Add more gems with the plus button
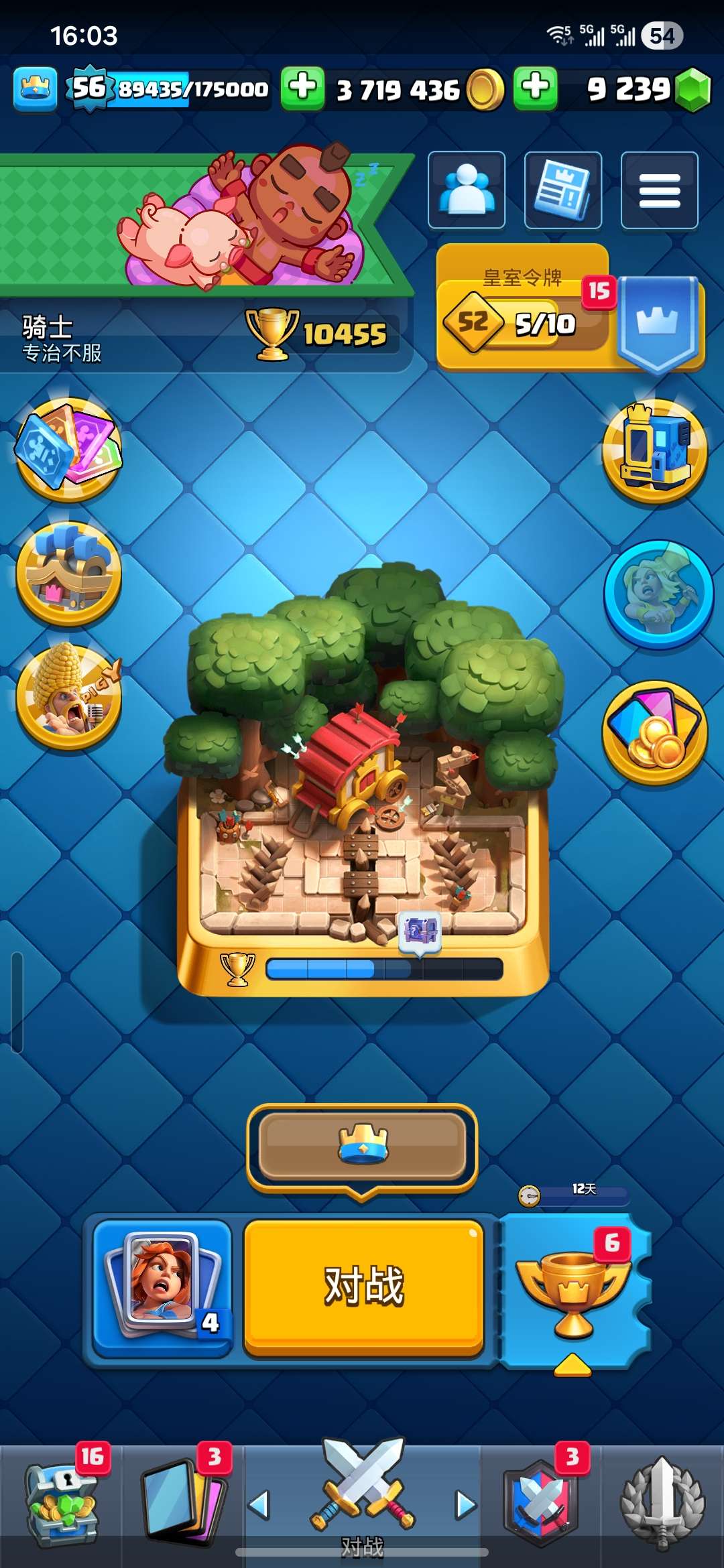 coord(536,88)
